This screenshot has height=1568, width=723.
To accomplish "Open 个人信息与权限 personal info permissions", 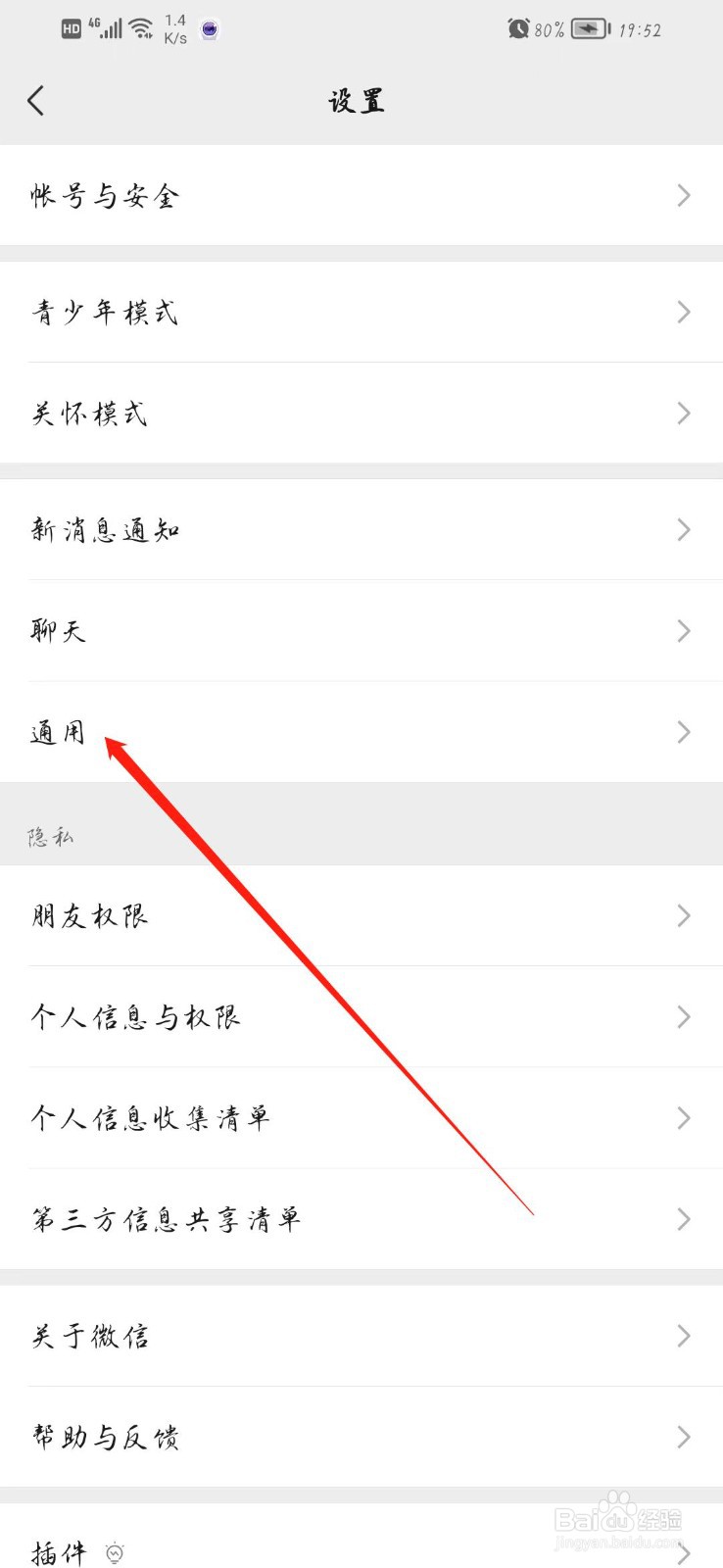I will coord(361,1016).
